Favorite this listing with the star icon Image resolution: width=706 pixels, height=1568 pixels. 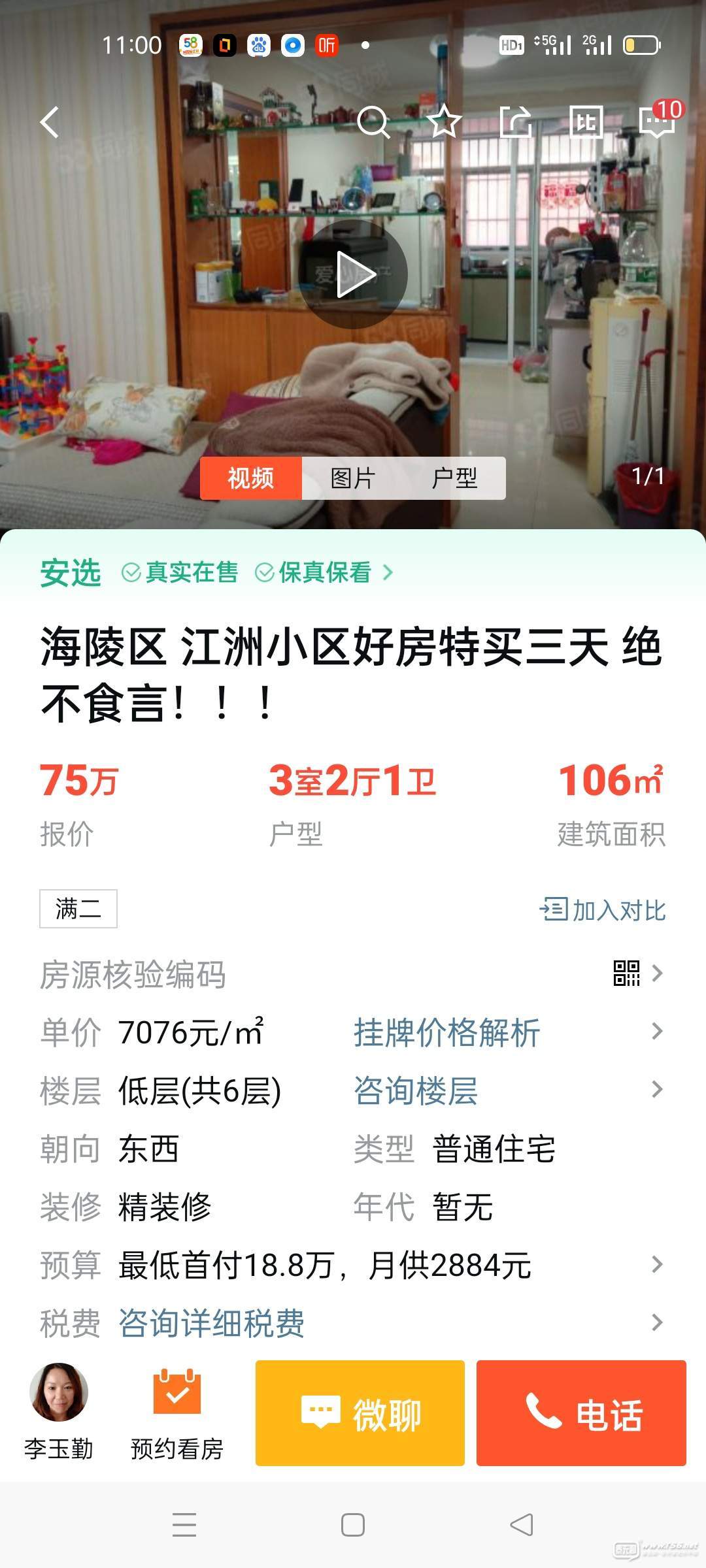[x=444, y=122]
